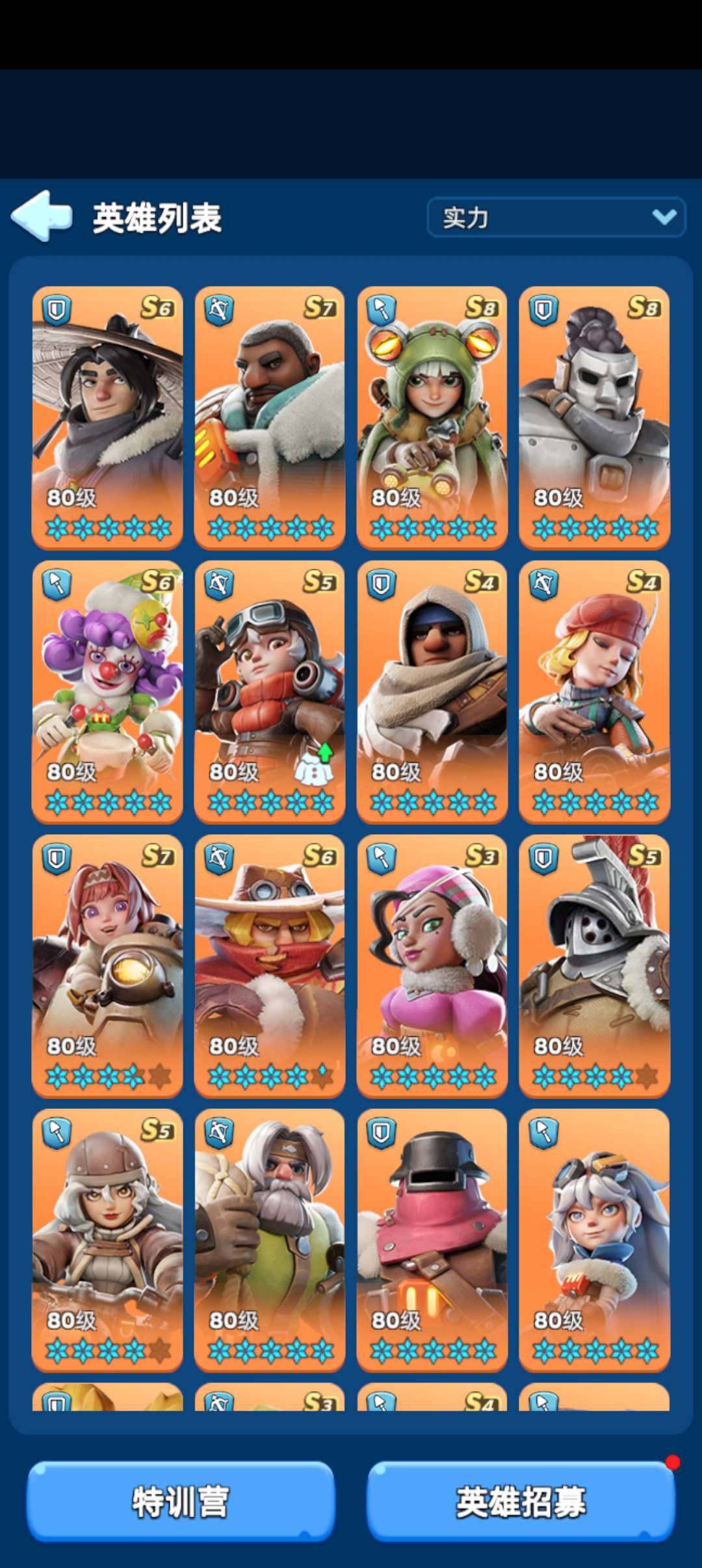Open the straw-hat hero card
702x1568 pixels.
coord(107,416)
